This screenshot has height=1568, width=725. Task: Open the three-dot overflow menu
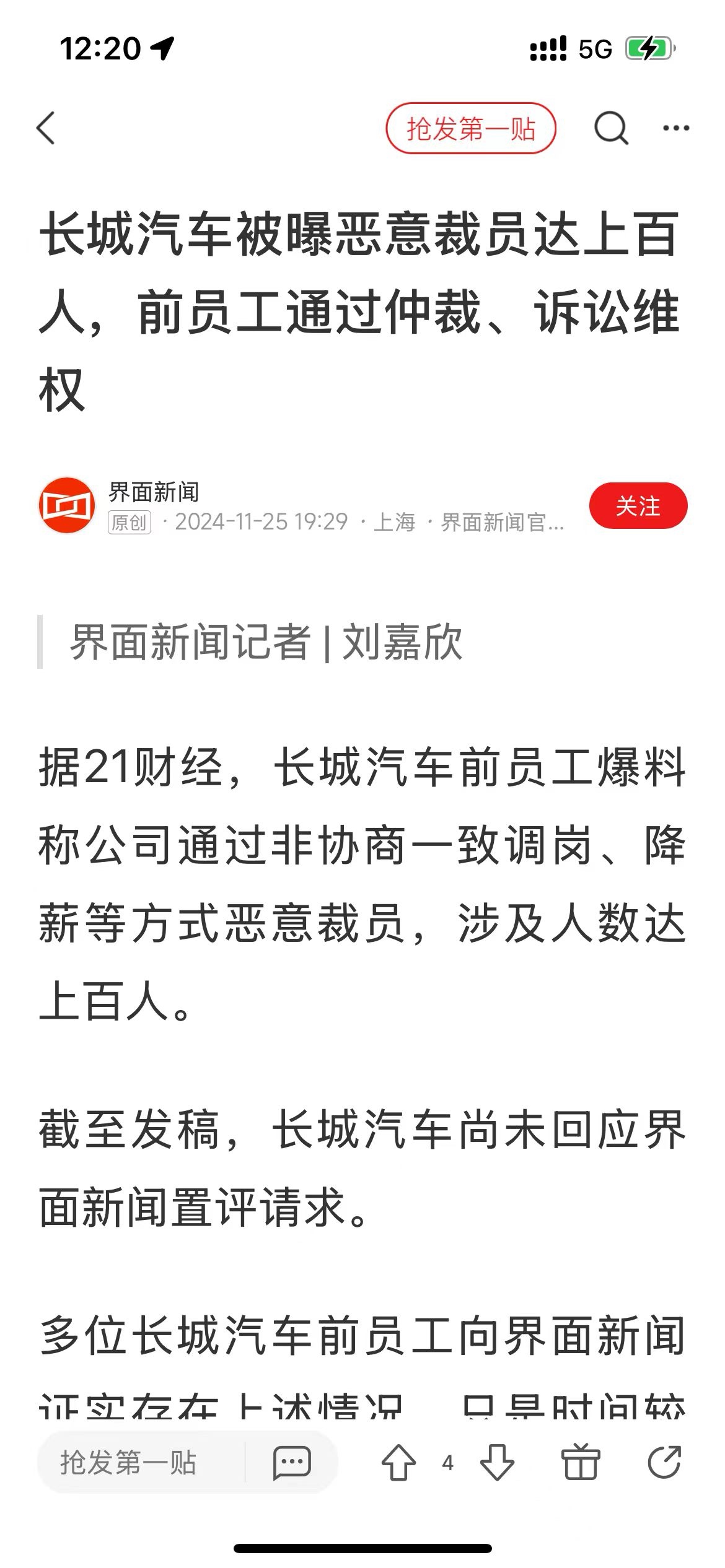tap(676, 128)
